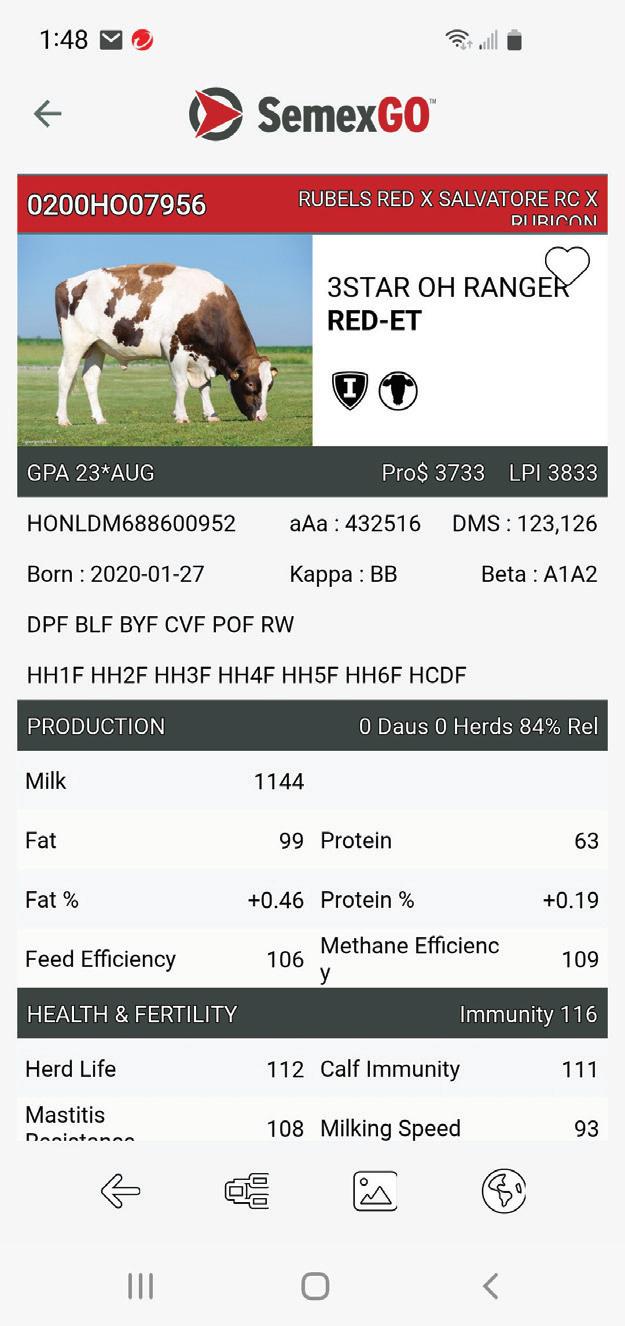
Task: Go to the system home screen
Action: [x=314, y=1286]
